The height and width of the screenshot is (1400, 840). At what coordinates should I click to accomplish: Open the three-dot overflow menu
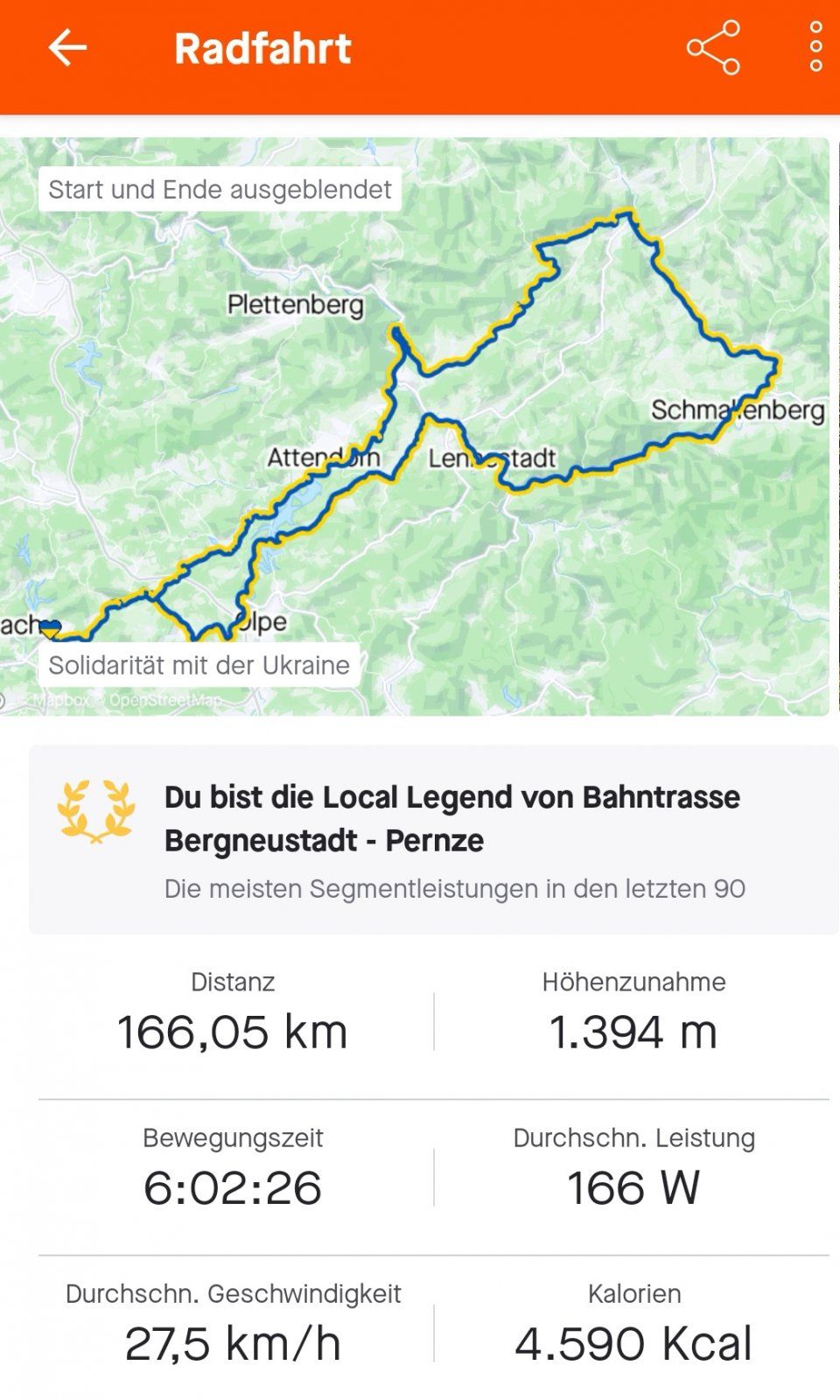coord(815,48)
